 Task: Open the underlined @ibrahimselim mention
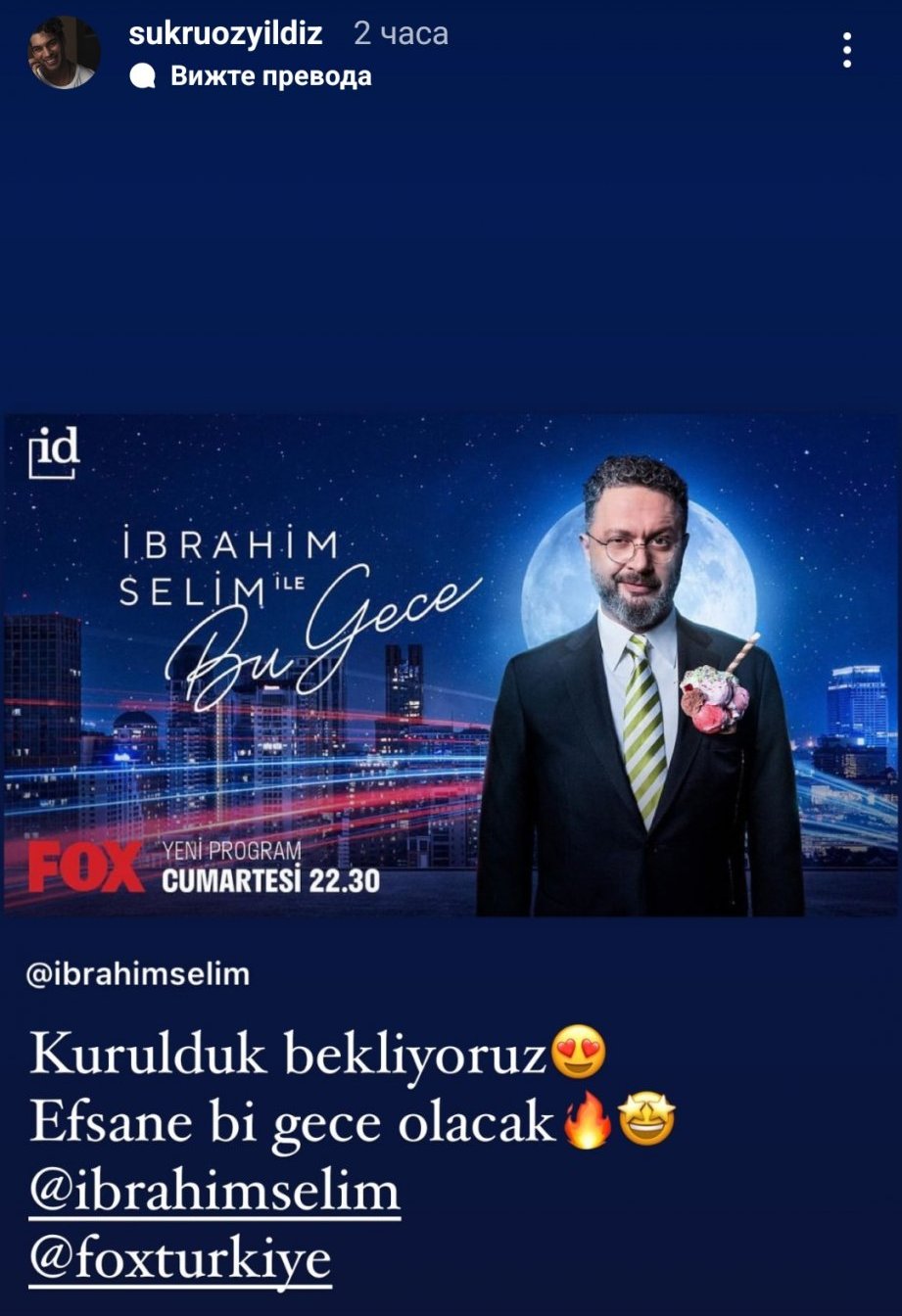214,1193
